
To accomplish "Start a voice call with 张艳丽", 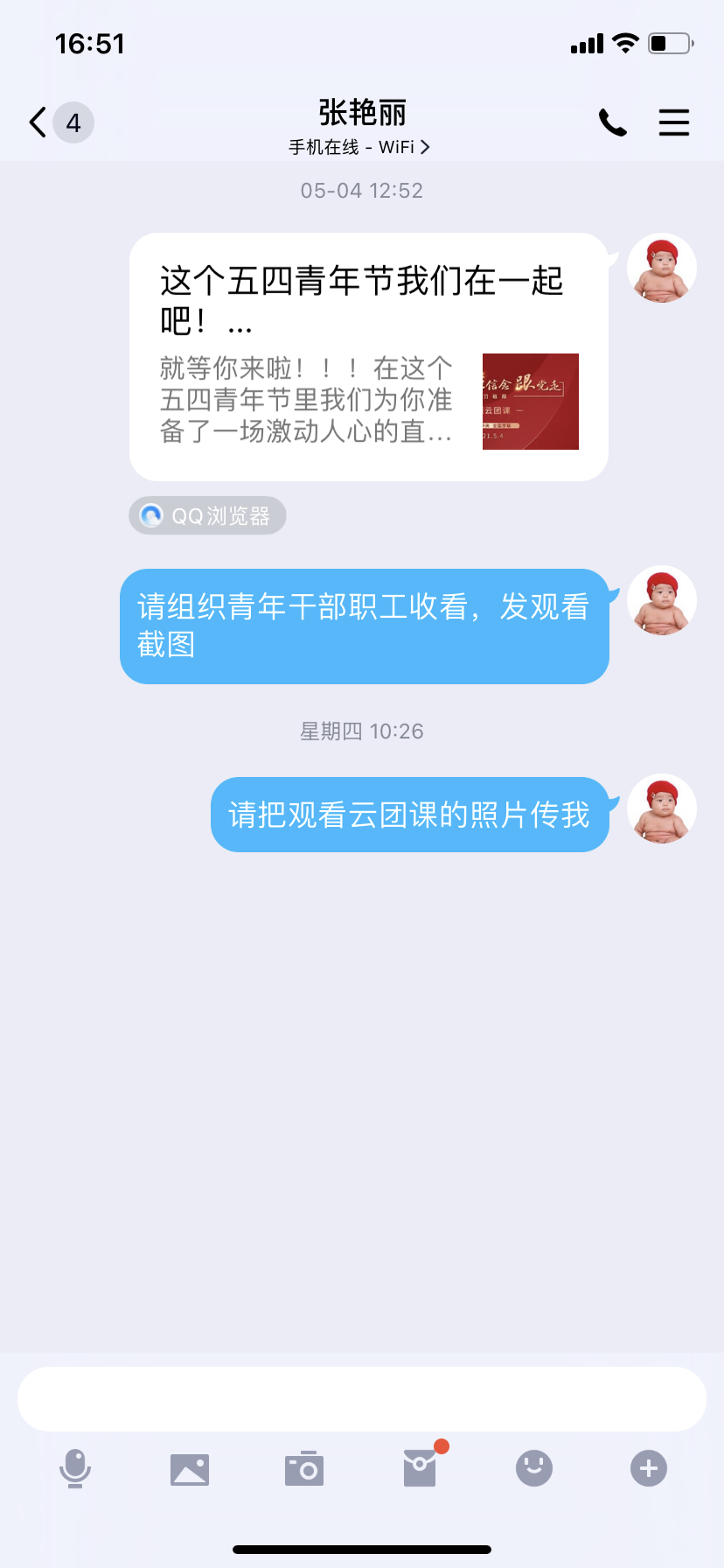I will [x=612, y=122].
